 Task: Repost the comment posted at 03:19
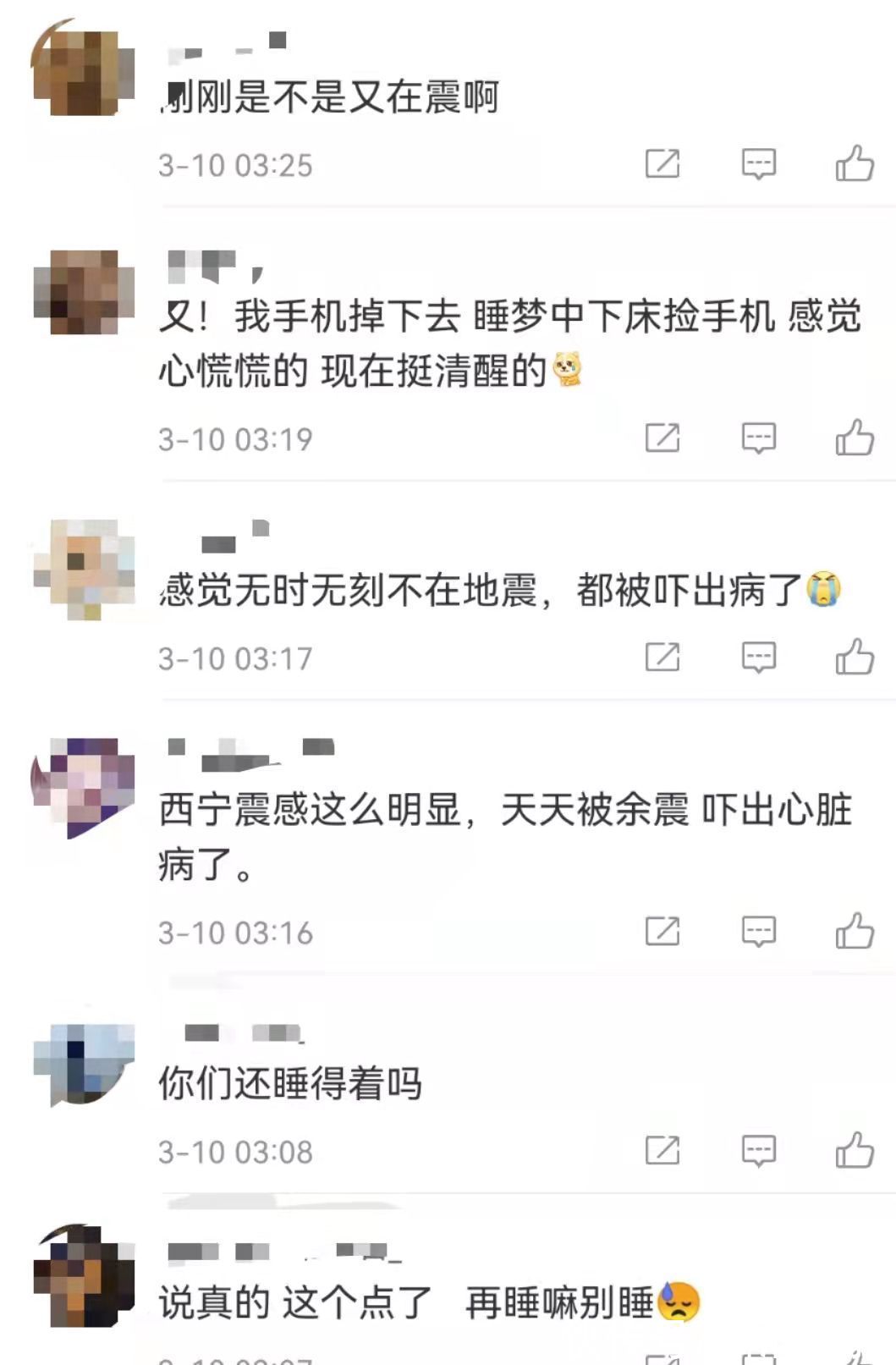coord(662,438)
